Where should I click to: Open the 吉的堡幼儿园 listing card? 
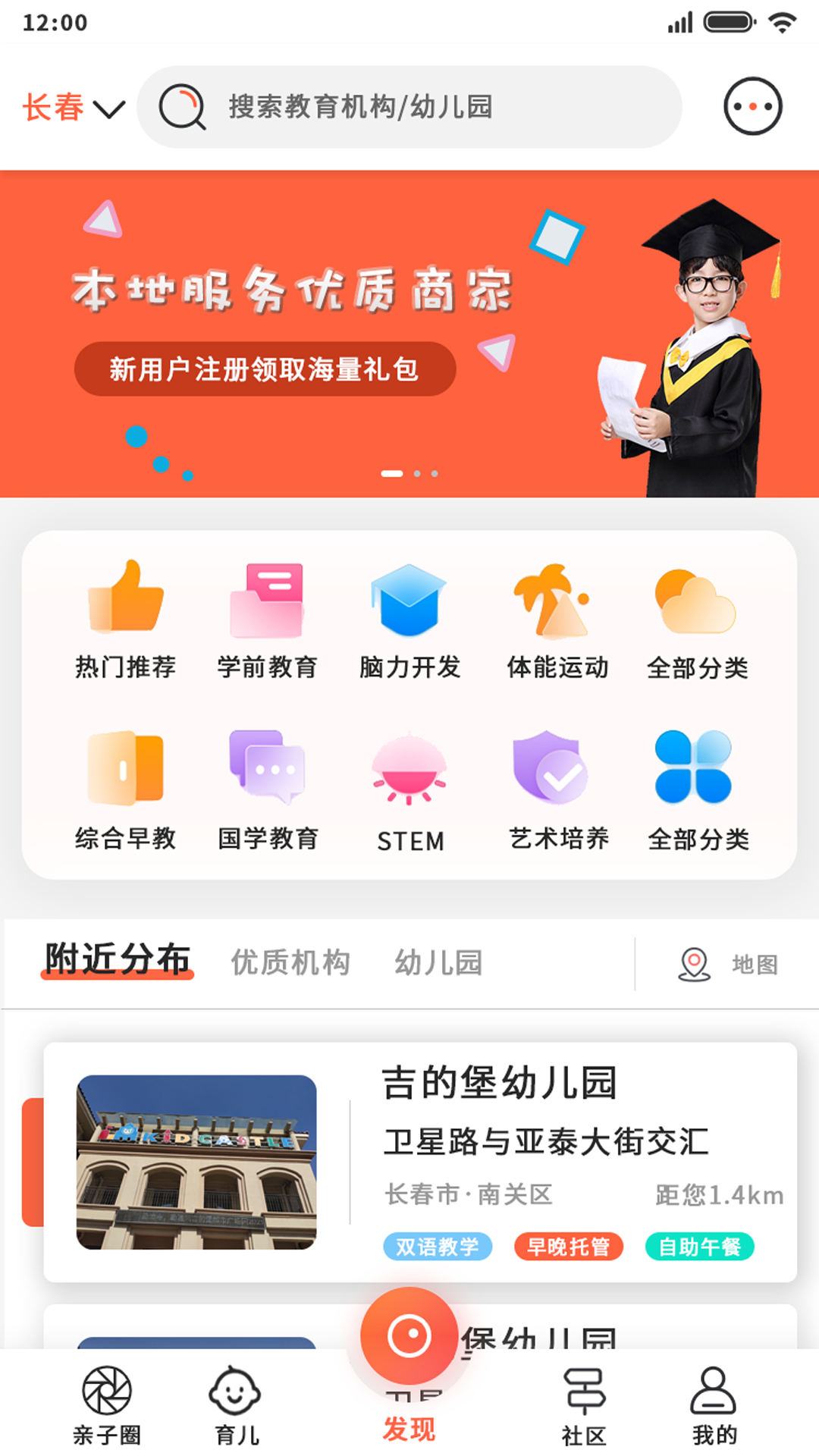(421, 1162)
